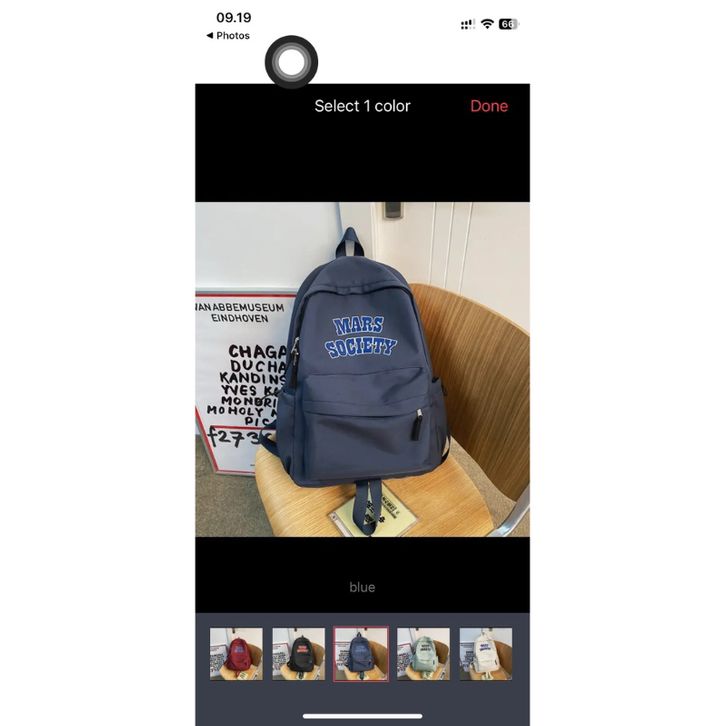Tap the screen recording indicator circle

[291, 62]
